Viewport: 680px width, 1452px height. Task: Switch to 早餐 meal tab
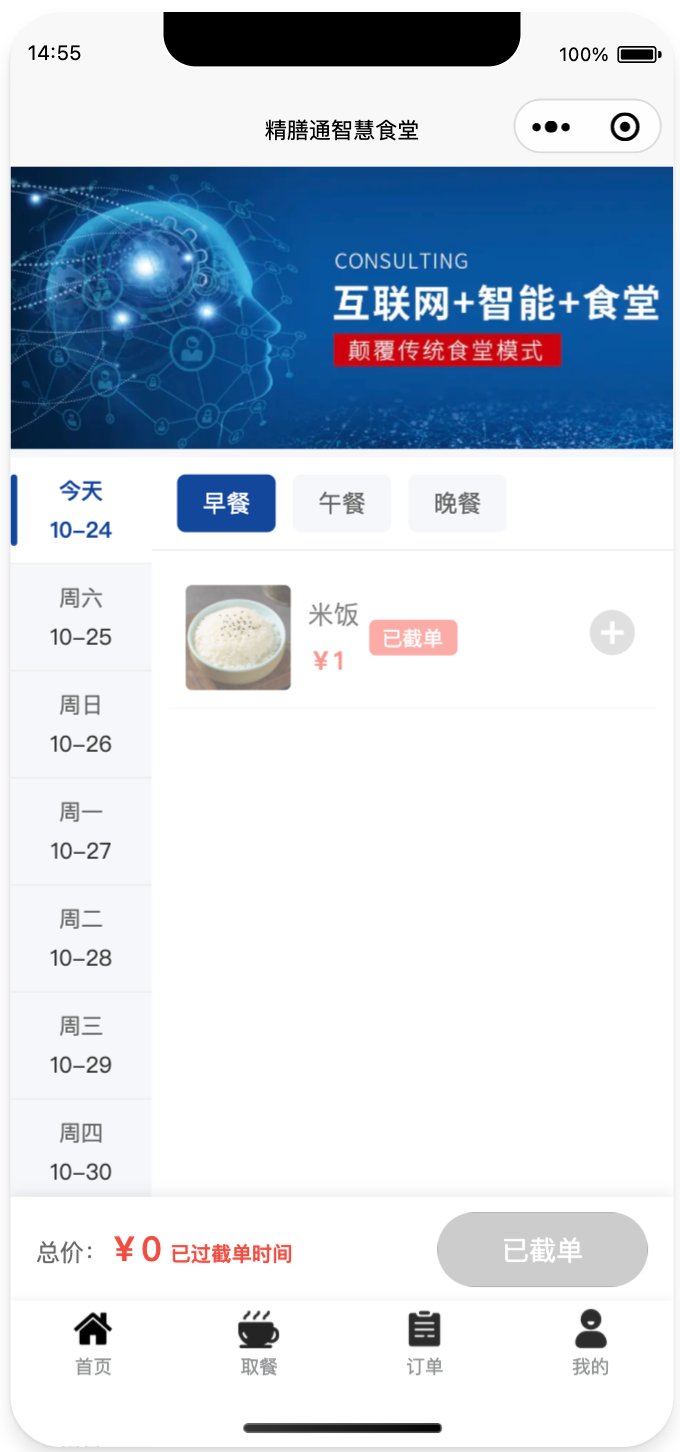(x=226, y=503)
